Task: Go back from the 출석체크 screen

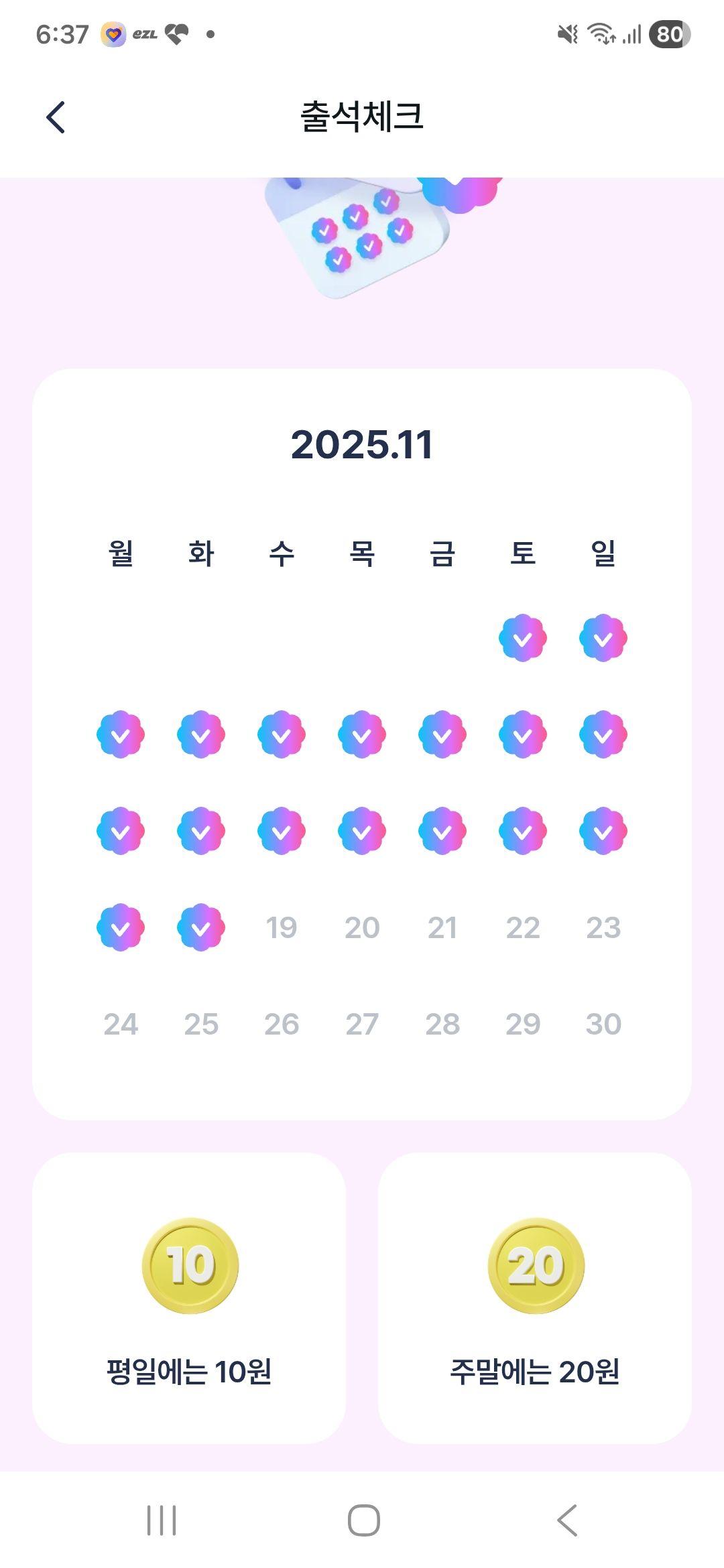Action: pyautogui.click(x=56, y=117)
